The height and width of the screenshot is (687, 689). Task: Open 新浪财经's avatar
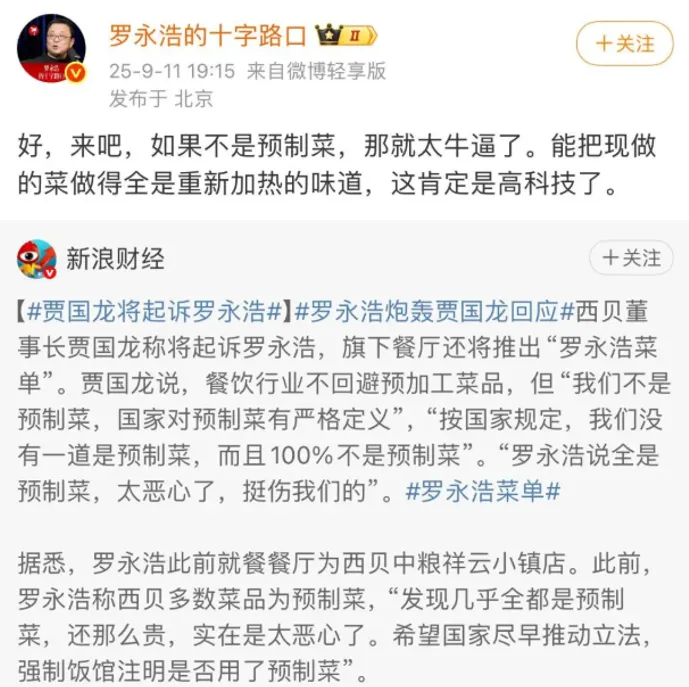point(36,259)
